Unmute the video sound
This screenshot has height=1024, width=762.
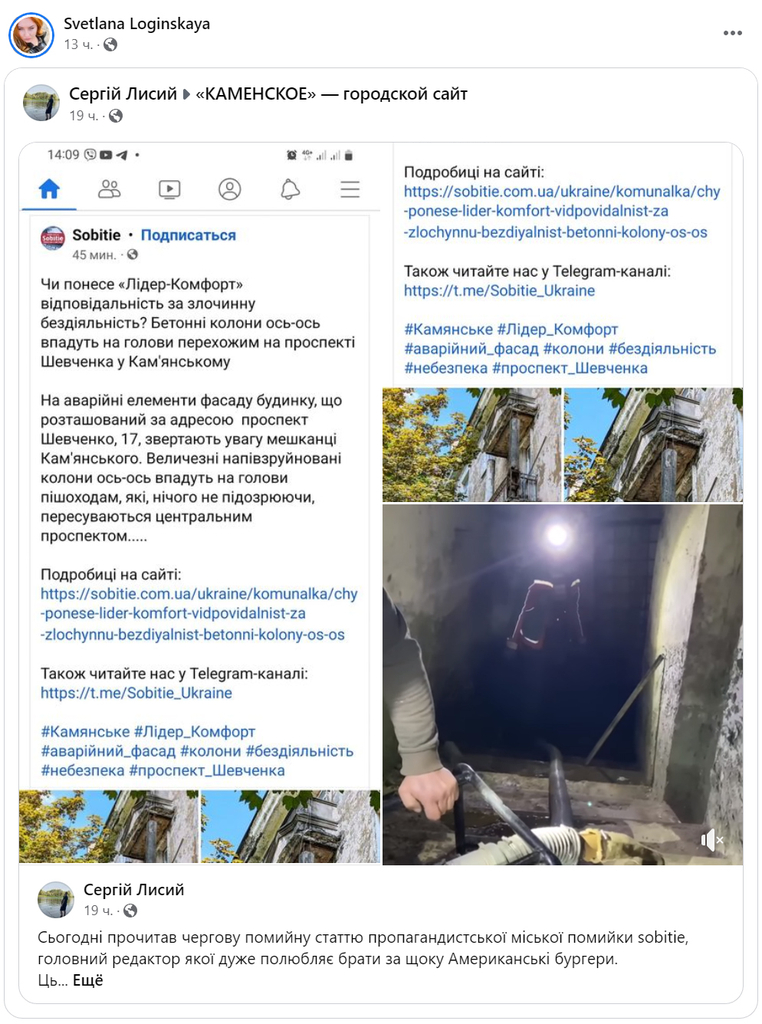(711, 840)
